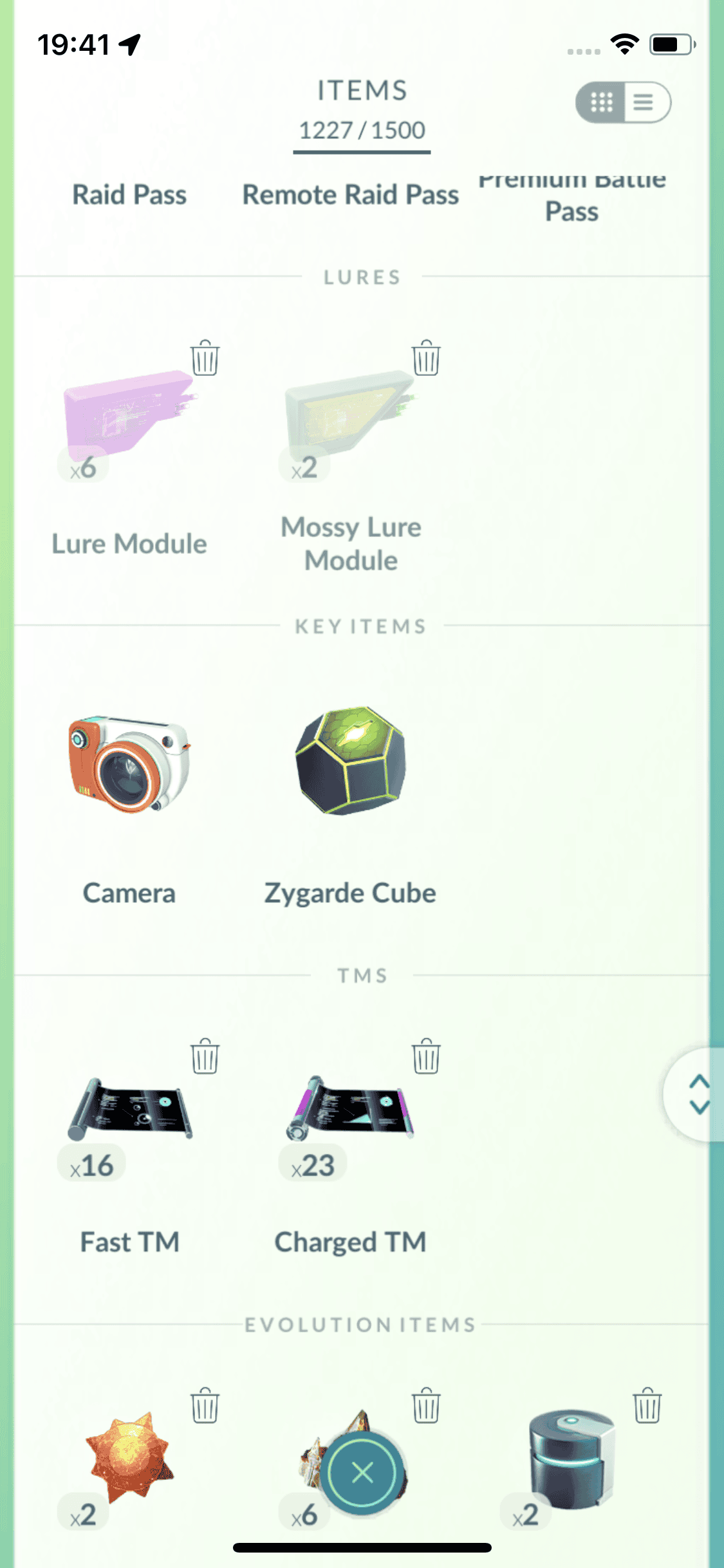Discard Fast TMs via trash icon
This screenshot has height=1568, width=724.
pyautogui.click(x=205, y=1056)
